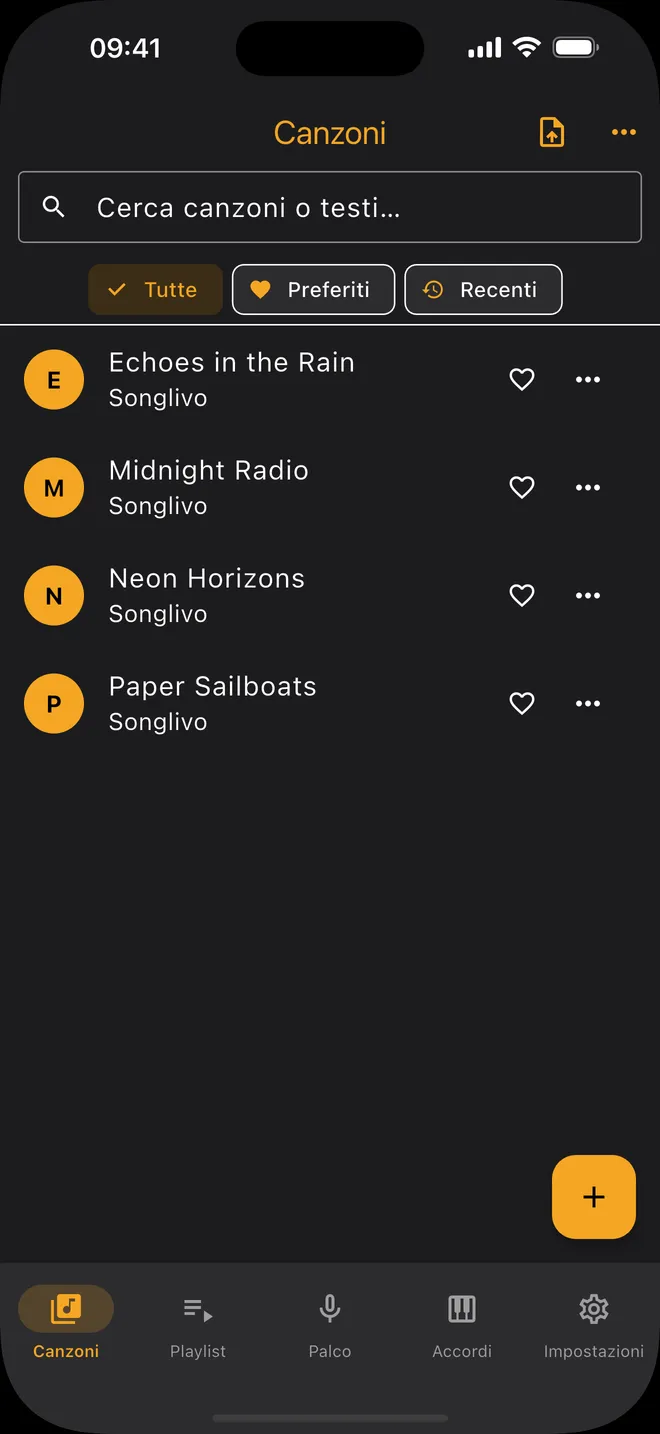Select the Tutte filter chip
The image size is (660, 1434).
155,290
